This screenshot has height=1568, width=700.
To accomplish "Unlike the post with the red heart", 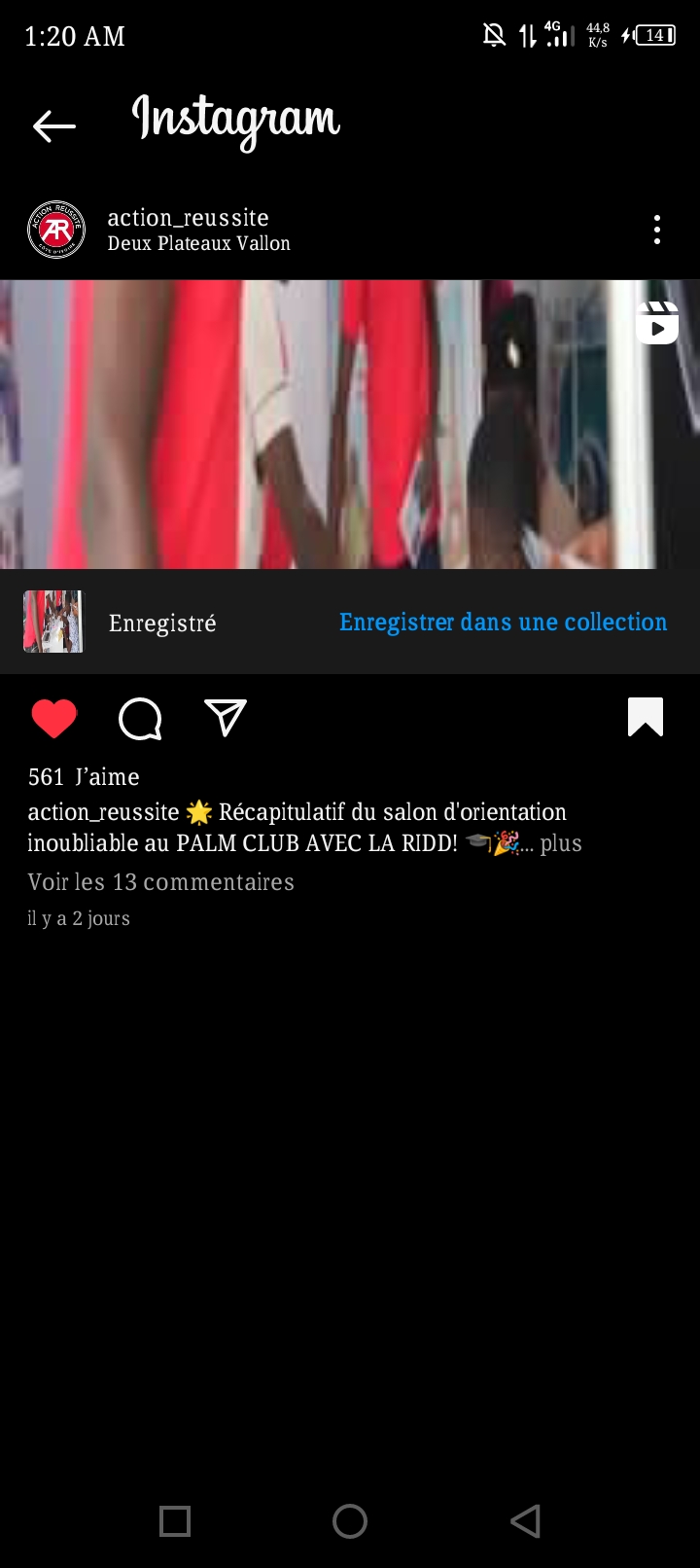I will coord(54,719).
